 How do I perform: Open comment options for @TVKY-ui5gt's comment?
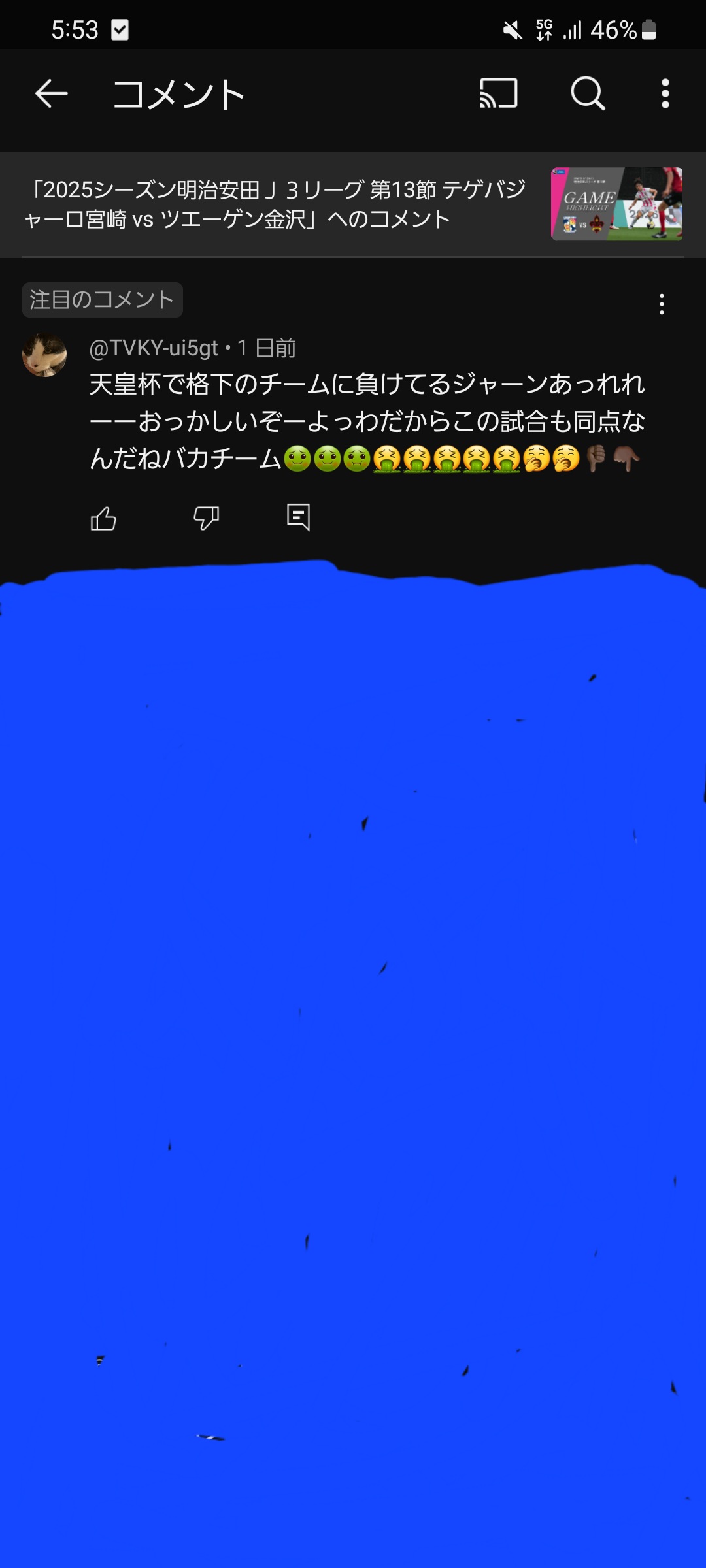[x=662, y=304]
